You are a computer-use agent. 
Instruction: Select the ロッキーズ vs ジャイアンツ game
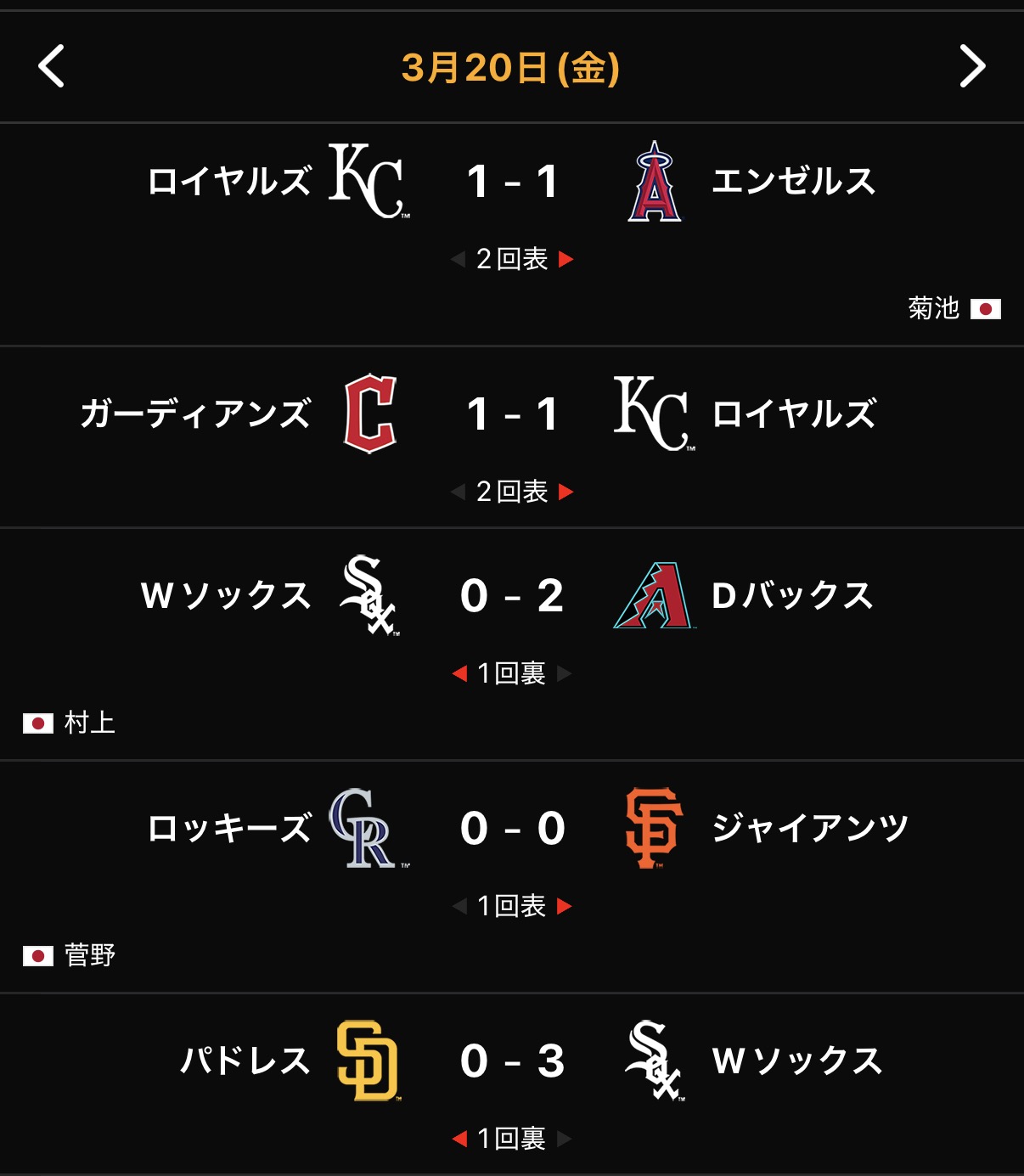point(512,829)
